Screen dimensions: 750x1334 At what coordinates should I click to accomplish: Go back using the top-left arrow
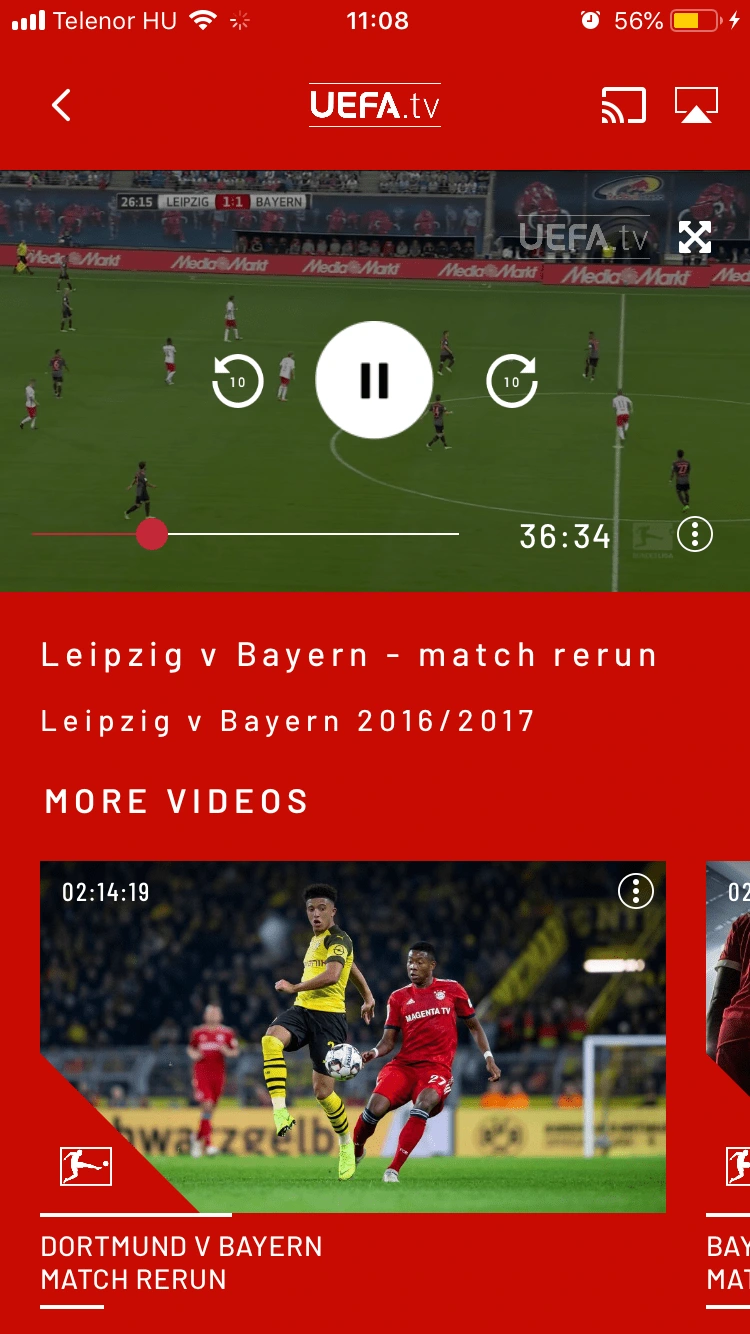tap(61, 105)
